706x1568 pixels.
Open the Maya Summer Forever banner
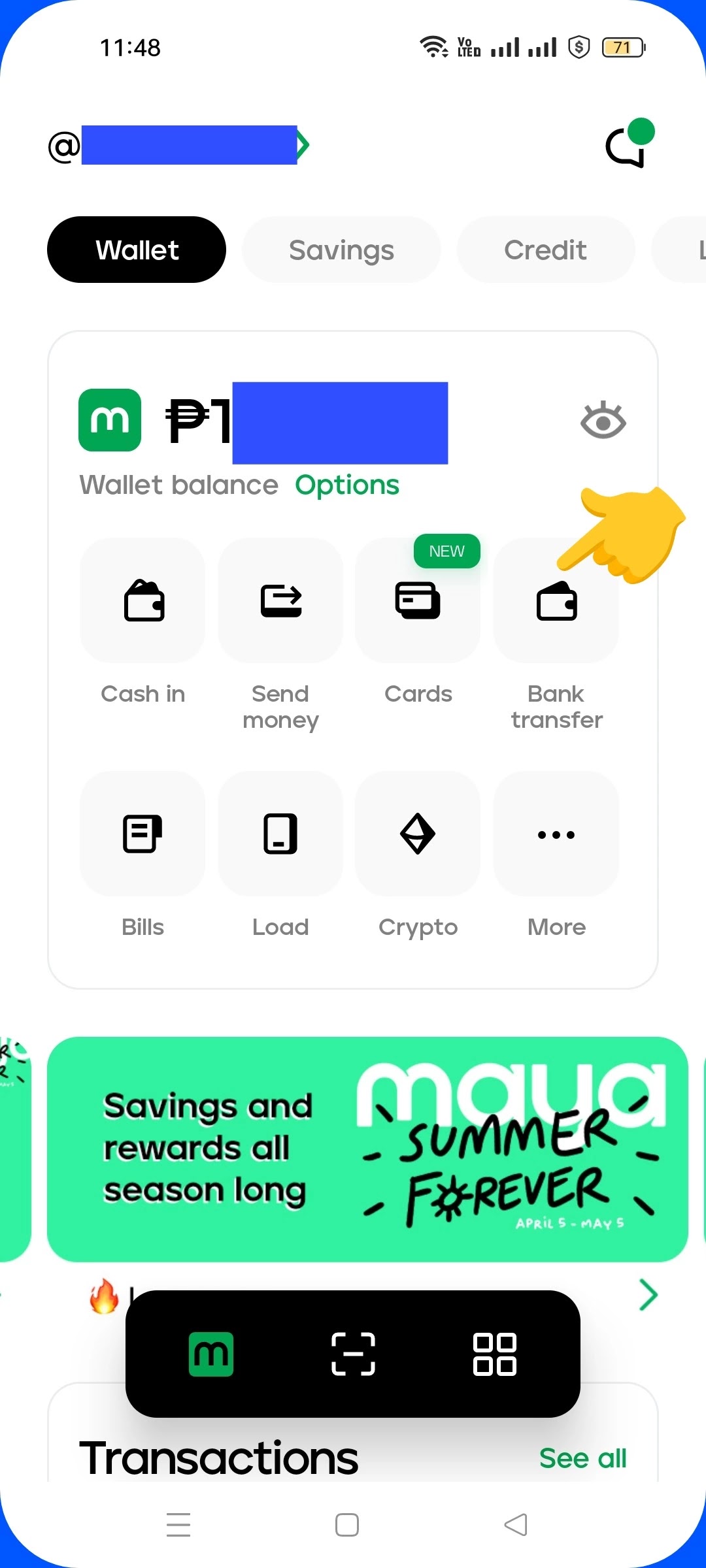click(367, 1149)
